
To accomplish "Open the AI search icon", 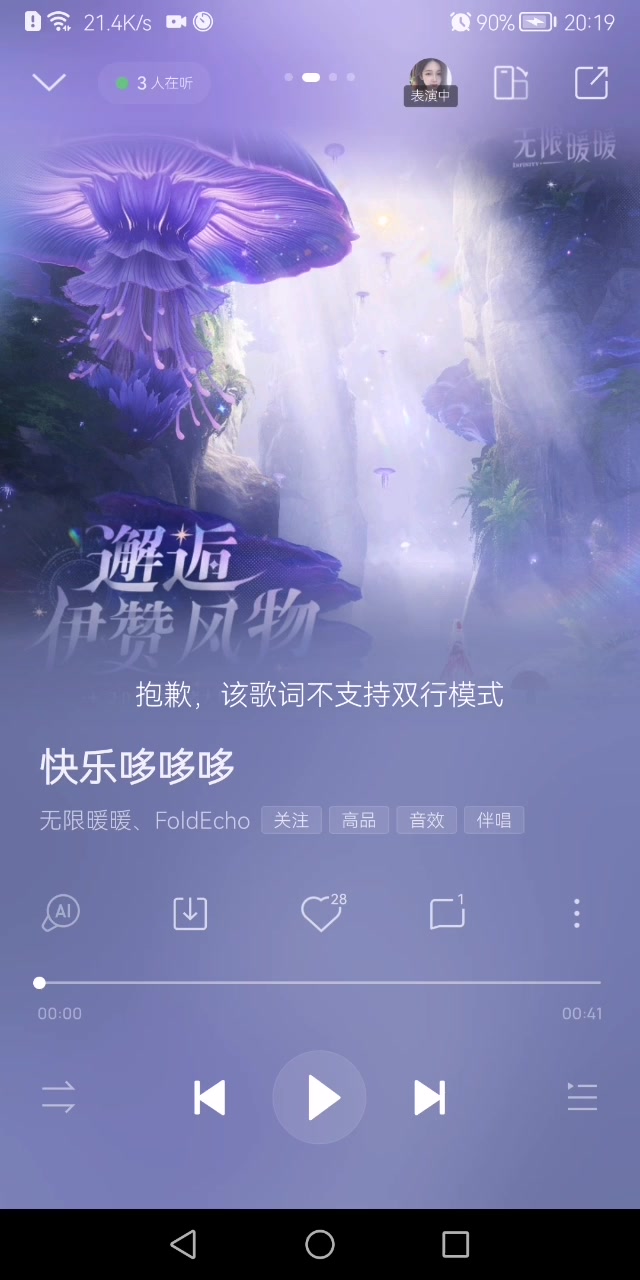I will click(62, 912).
